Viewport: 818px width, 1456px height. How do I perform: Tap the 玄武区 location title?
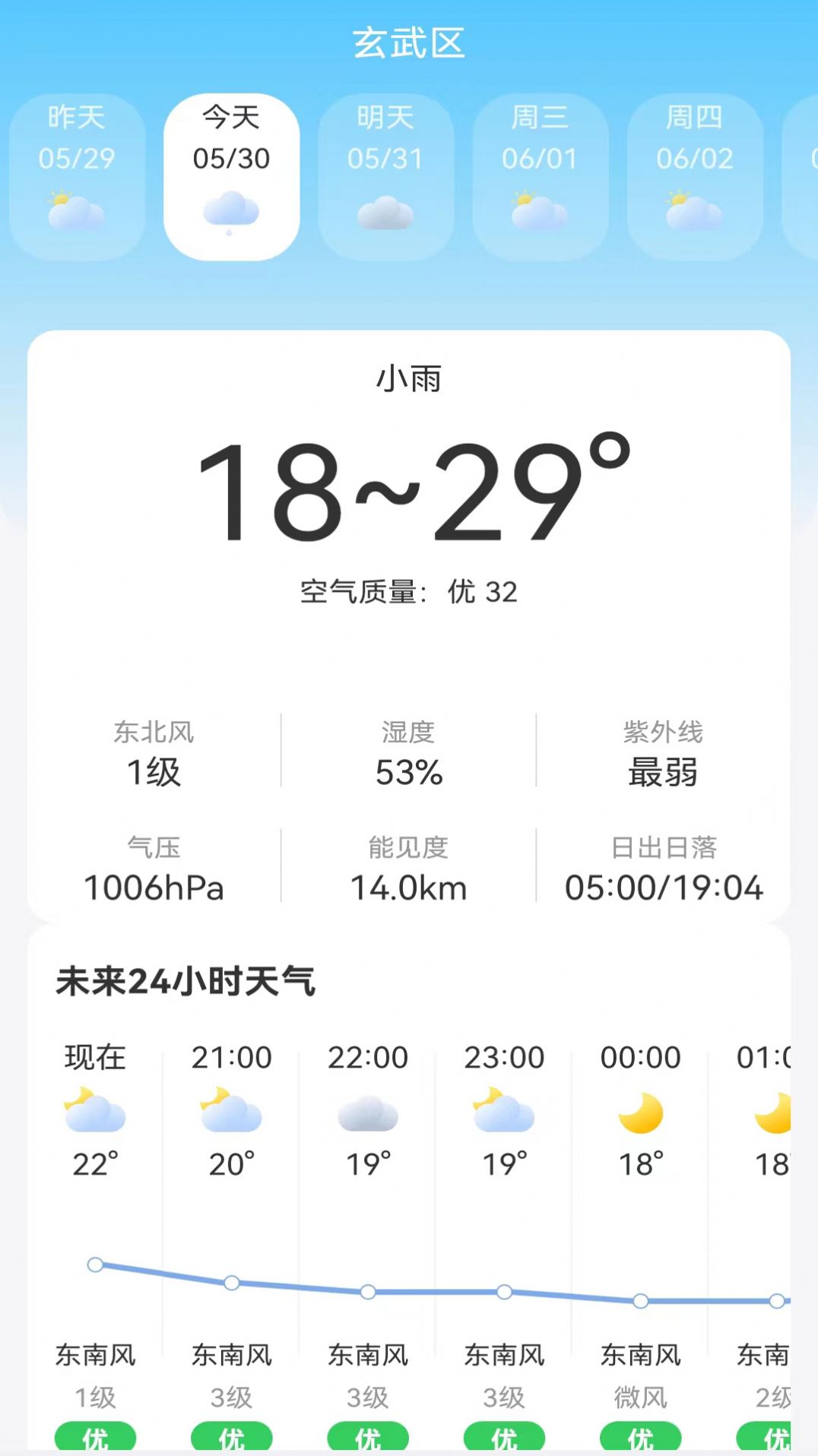point(408,42)
